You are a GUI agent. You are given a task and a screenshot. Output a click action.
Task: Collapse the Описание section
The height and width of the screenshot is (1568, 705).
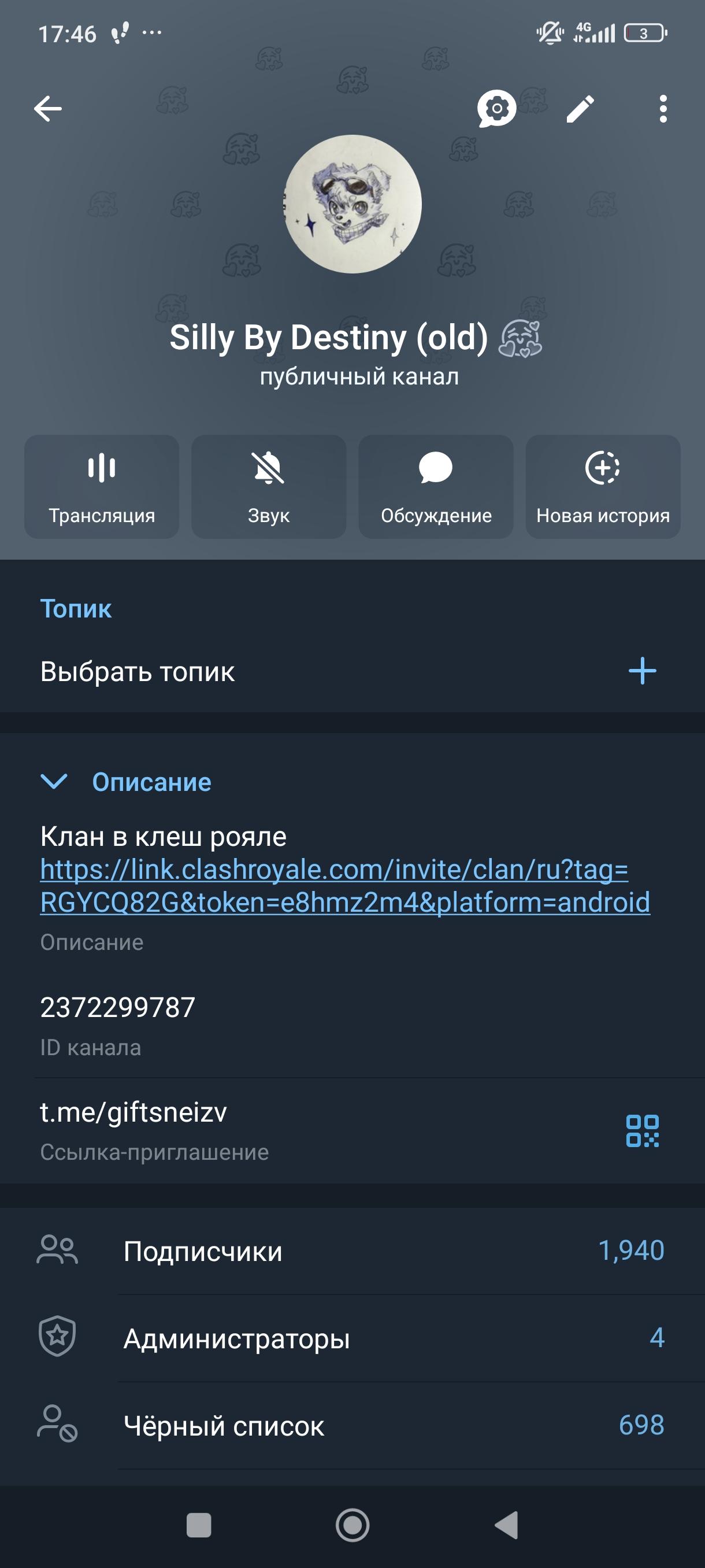[x=54, y=782]
